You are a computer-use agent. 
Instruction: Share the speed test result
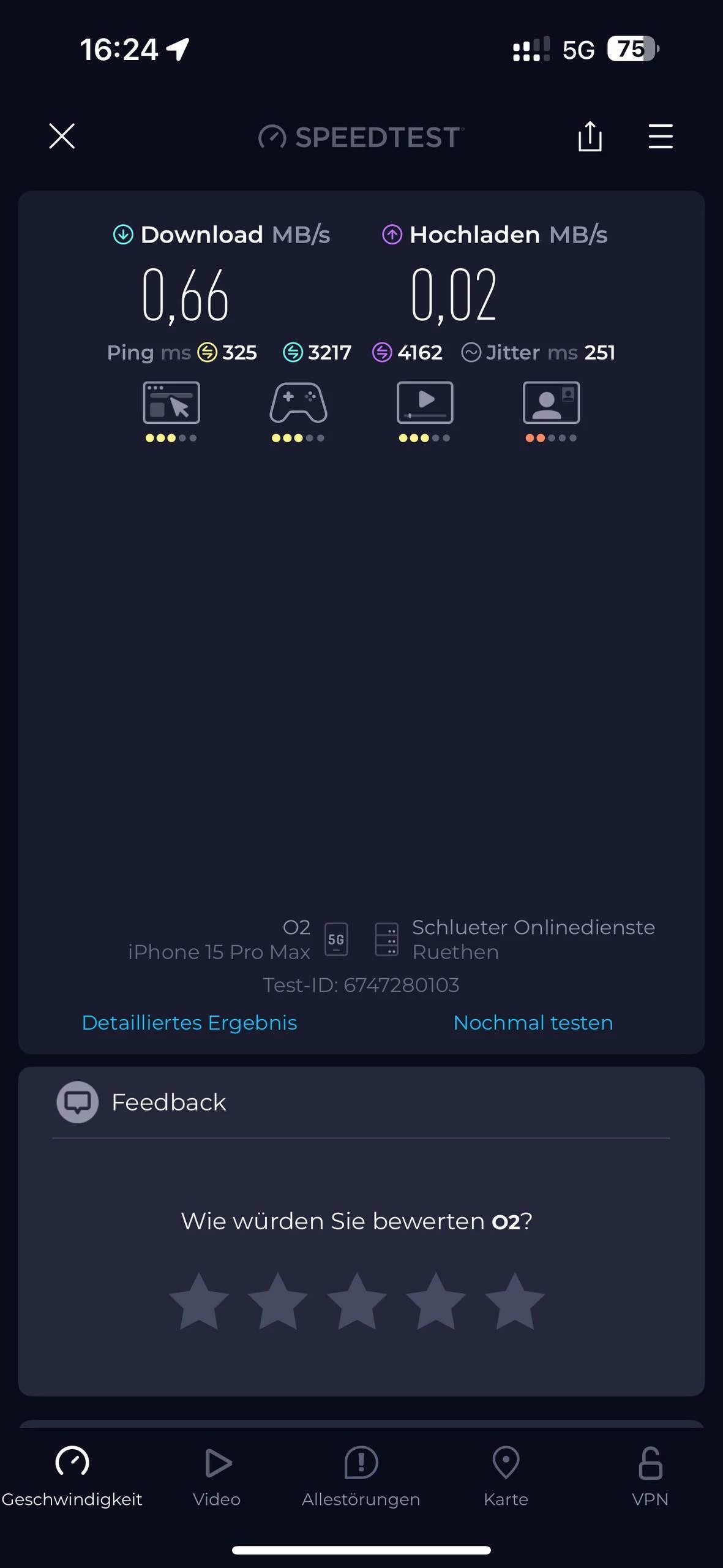[590, 136]
